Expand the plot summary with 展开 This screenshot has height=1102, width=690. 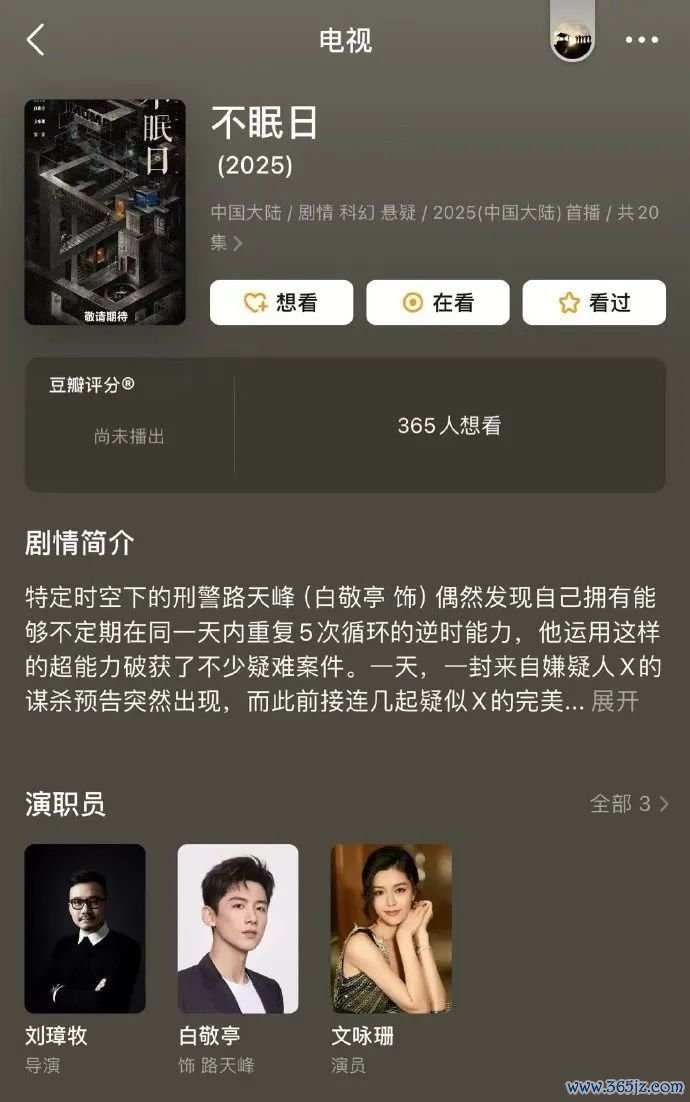point(615,700)
